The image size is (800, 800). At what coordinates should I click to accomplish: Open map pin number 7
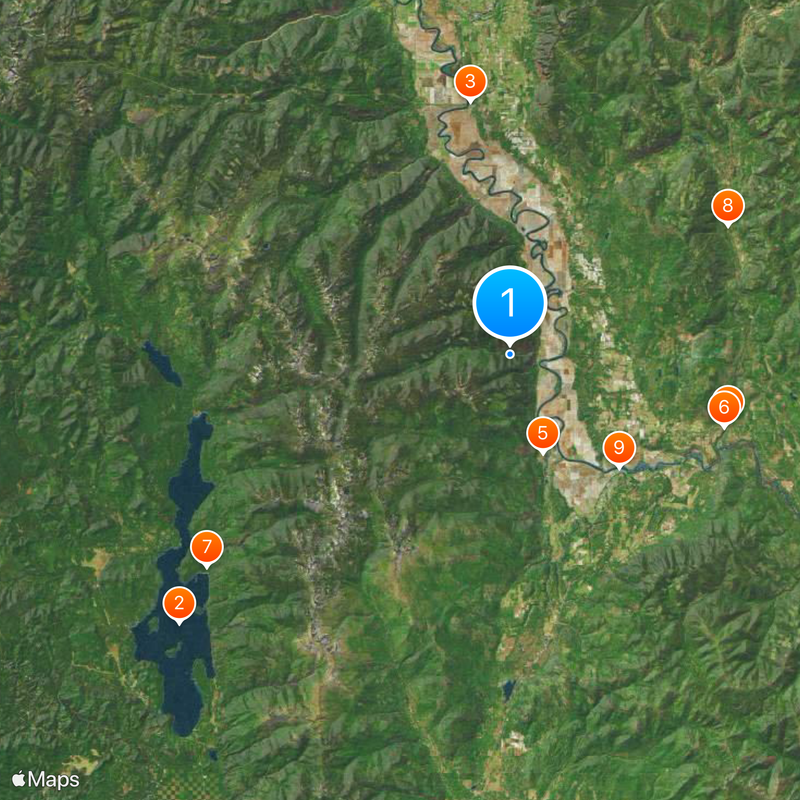(206, 547)
